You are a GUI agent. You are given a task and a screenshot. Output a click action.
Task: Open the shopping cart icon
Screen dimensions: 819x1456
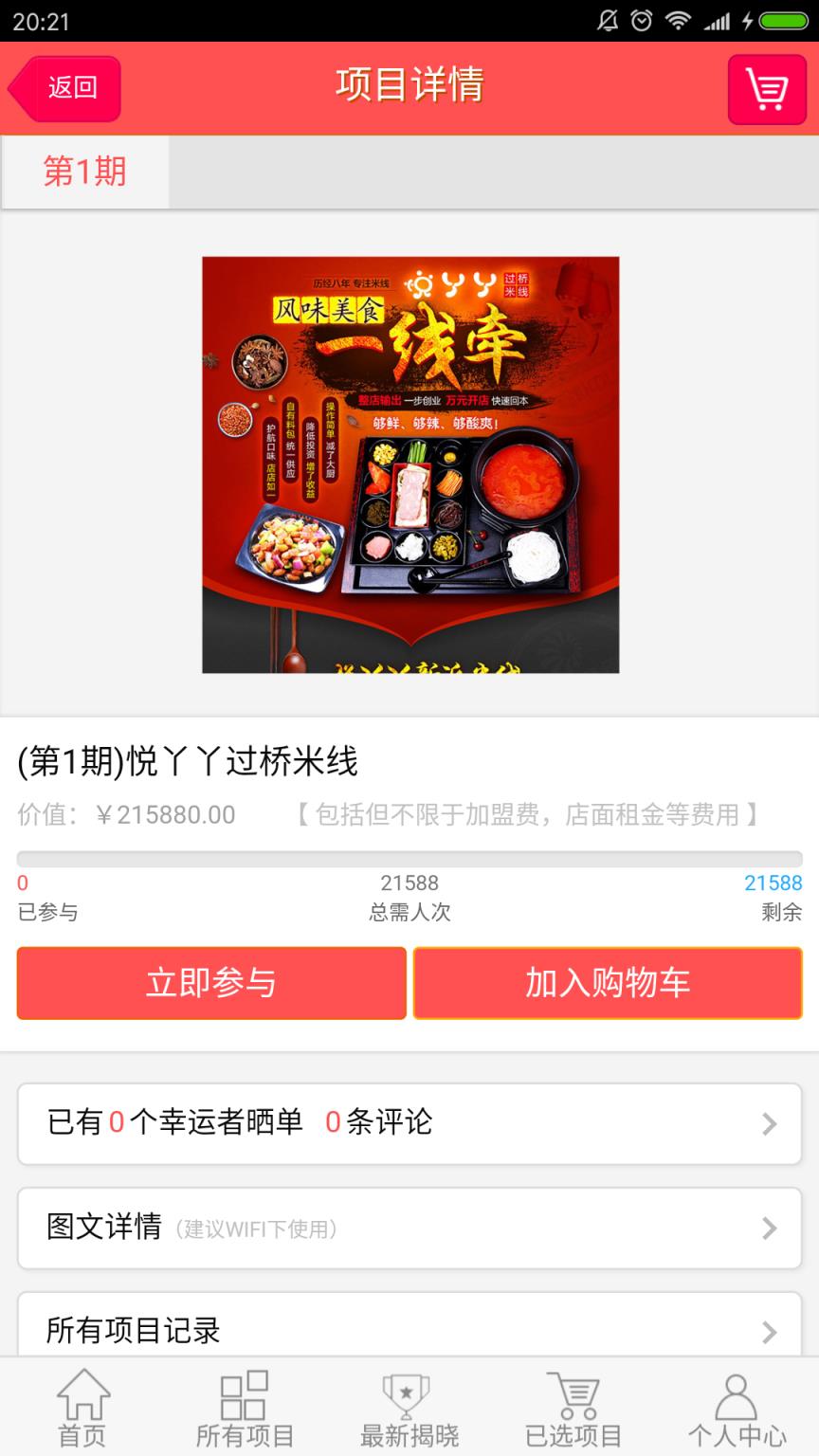768,89
